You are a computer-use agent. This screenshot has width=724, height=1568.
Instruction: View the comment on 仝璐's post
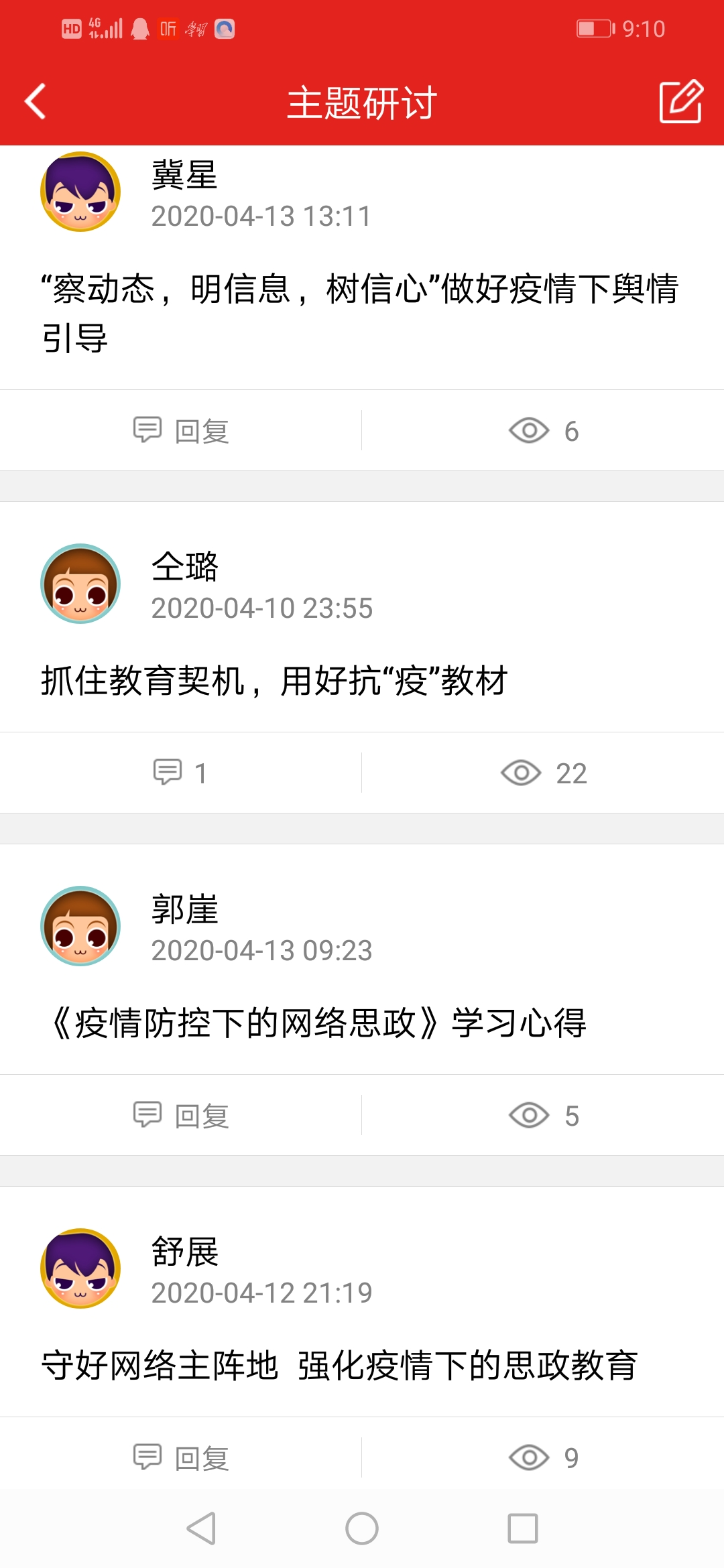[x=181, y=773]
